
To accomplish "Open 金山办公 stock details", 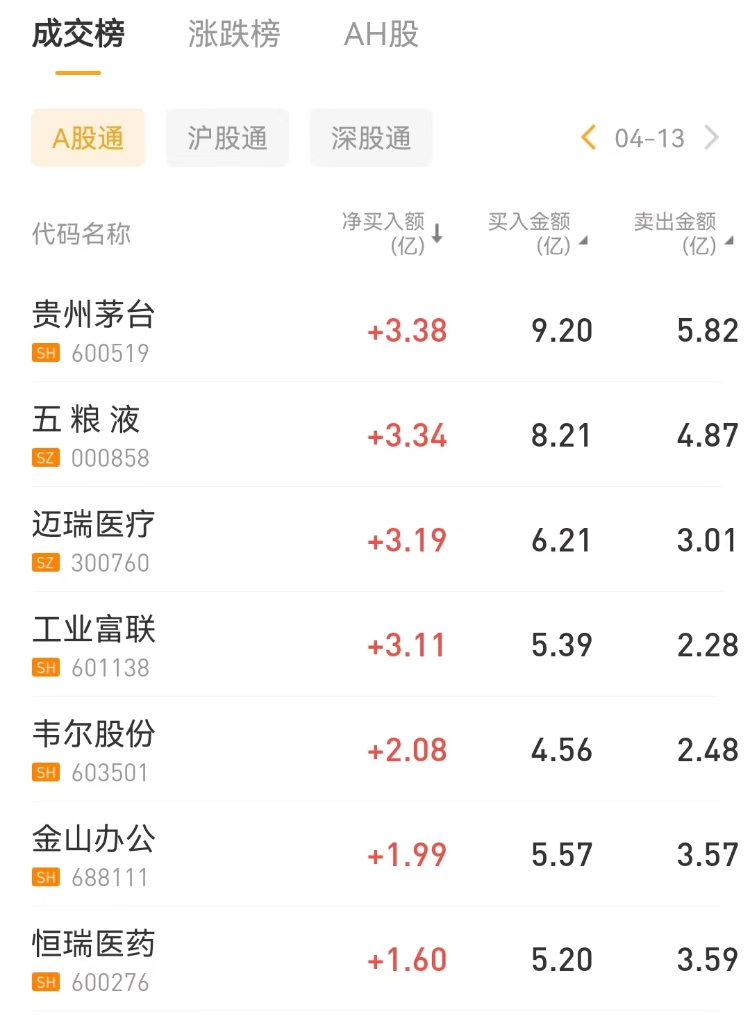I will click(x=94, y=855).
